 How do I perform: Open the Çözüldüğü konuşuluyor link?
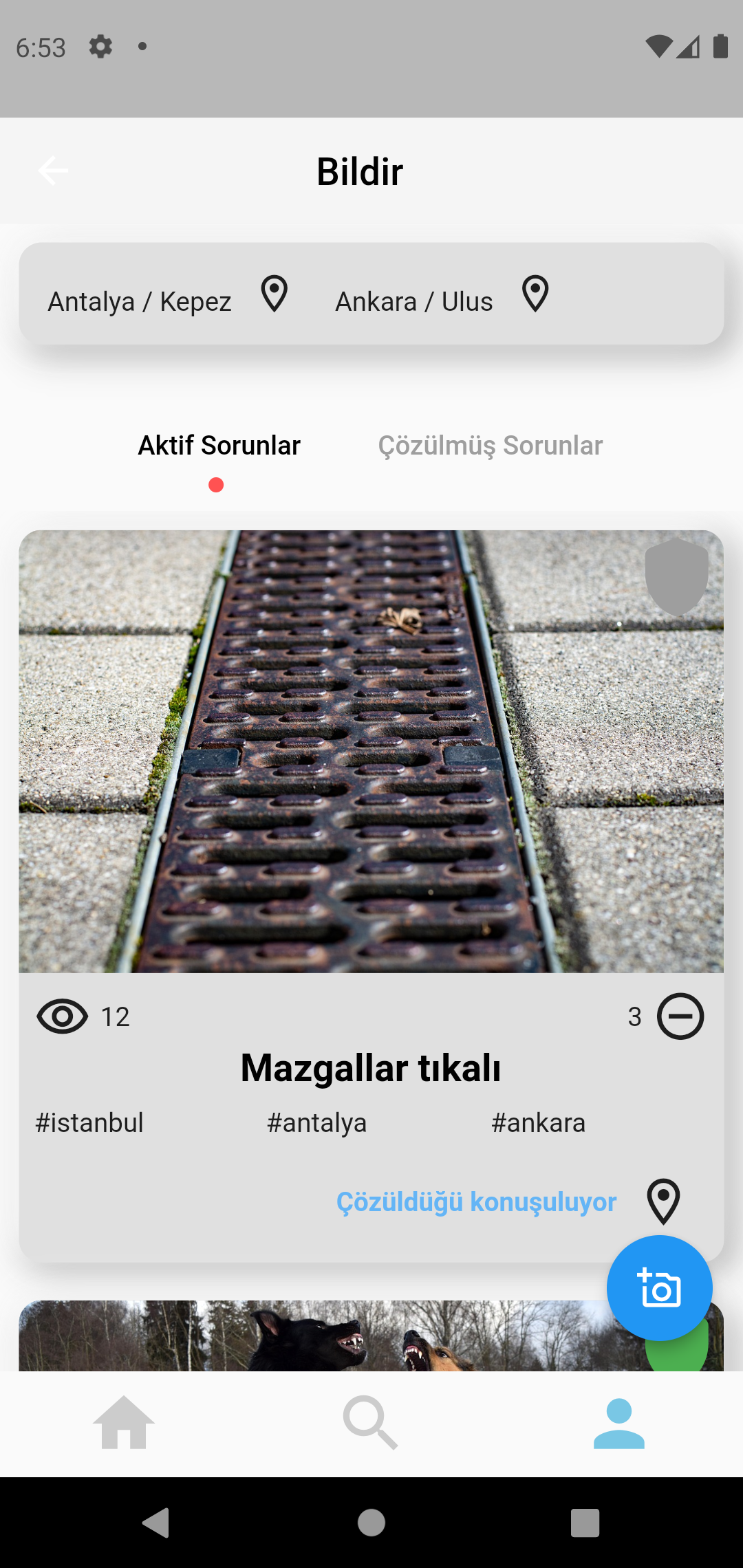click(476, 1202)
